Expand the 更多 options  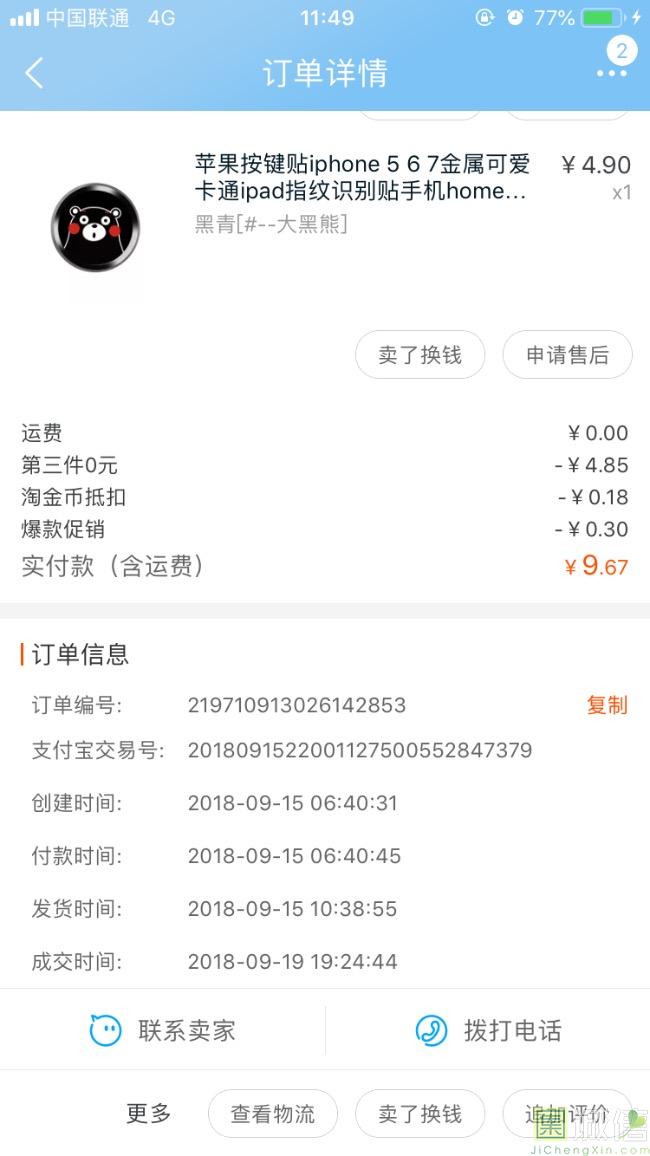(x=148, y=1113)
